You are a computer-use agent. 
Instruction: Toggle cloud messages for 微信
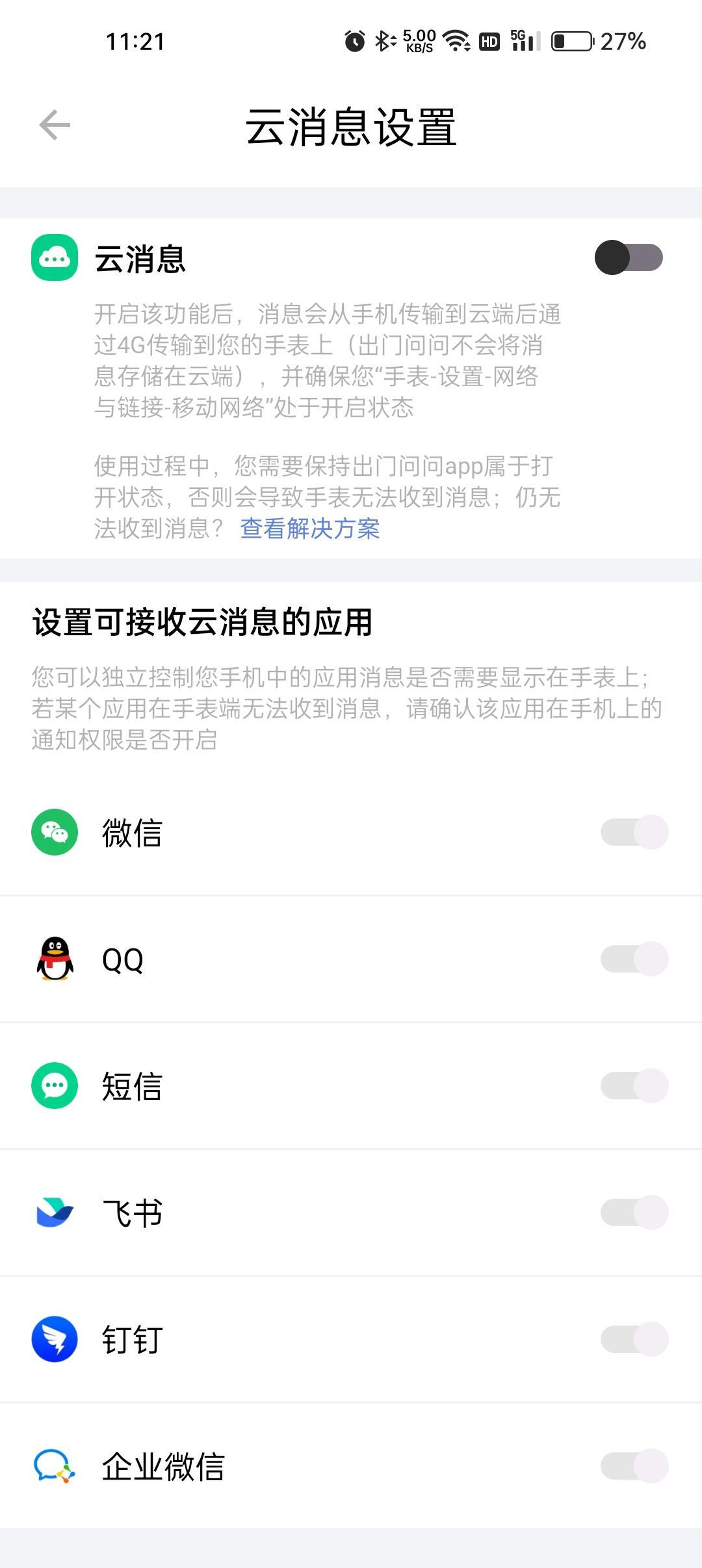pyautogui.click(x=634, y=832)
